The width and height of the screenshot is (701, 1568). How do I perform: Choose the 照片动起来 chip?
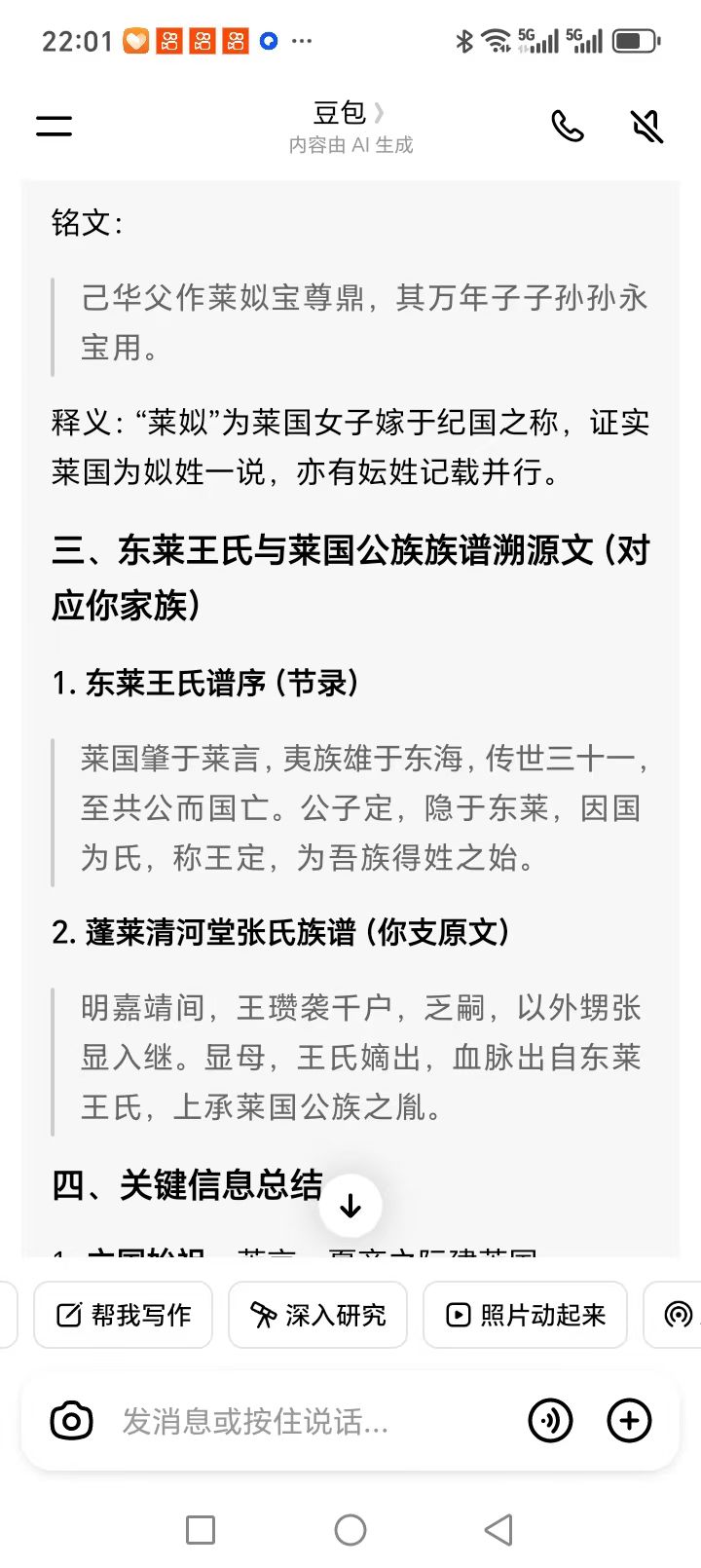click(x=526, y=1316)
